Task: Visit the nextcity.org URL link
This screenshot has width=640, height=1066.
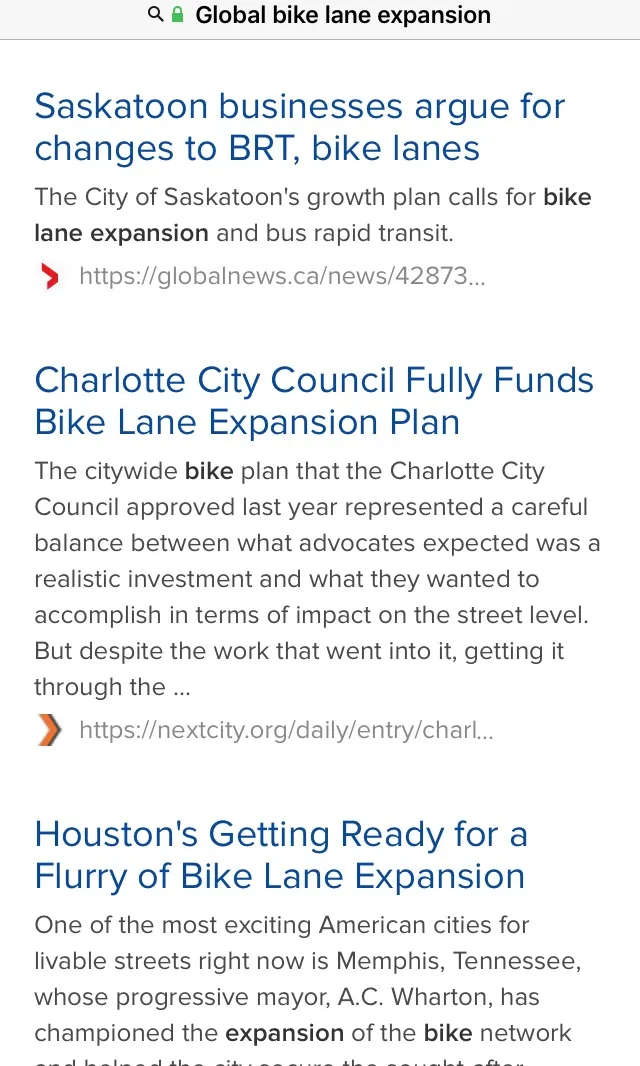Action: [286, 729]
